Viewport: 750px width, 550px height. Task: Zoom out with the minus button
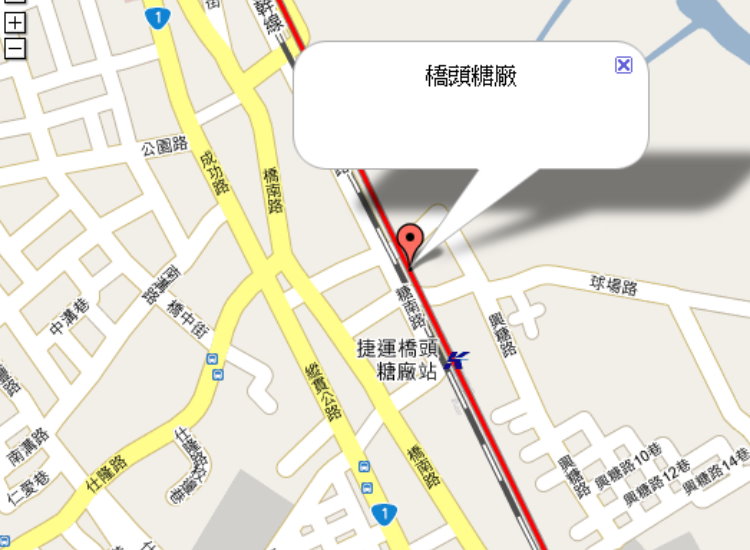[15, 47]
